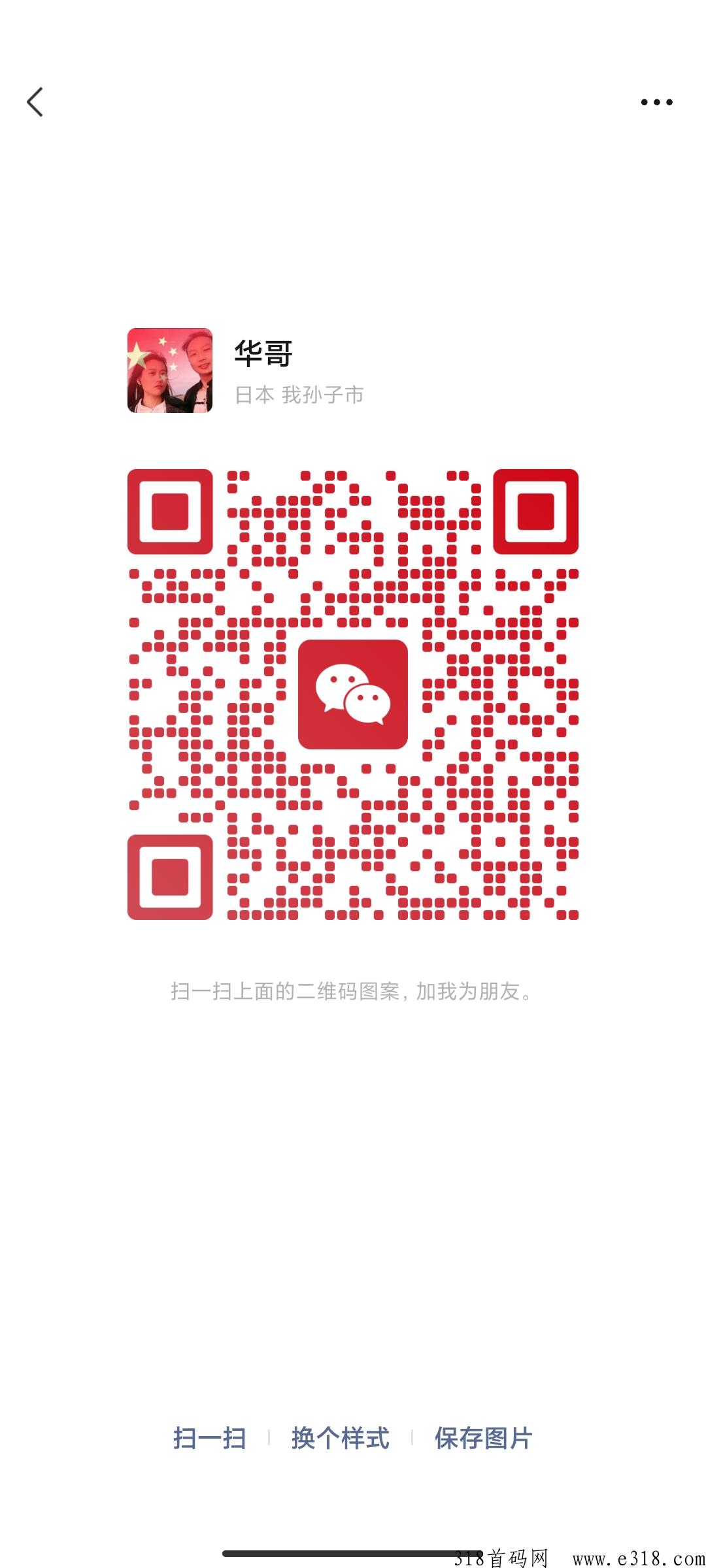
Task: Go back using the arrow
Action: click(x=35, y=103)
